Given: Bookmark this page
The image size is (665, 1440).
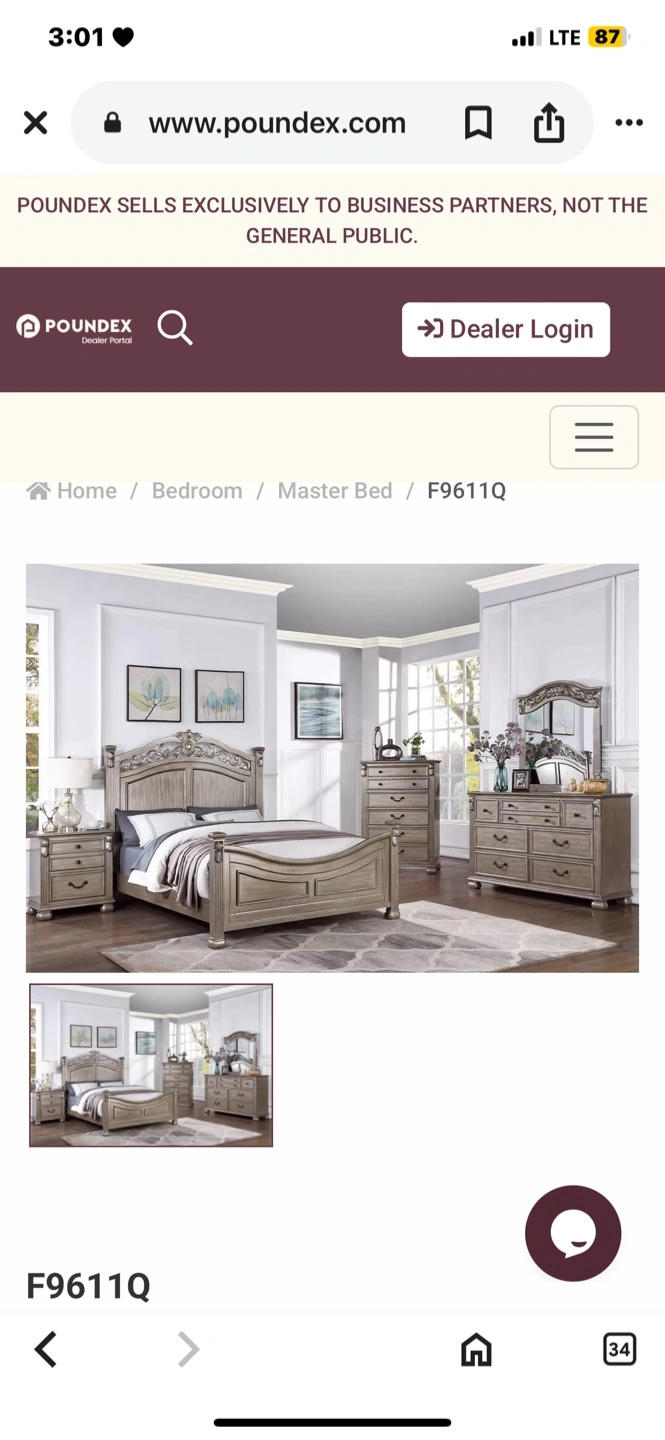Looking at the screenshot, I should pos(478,123).
